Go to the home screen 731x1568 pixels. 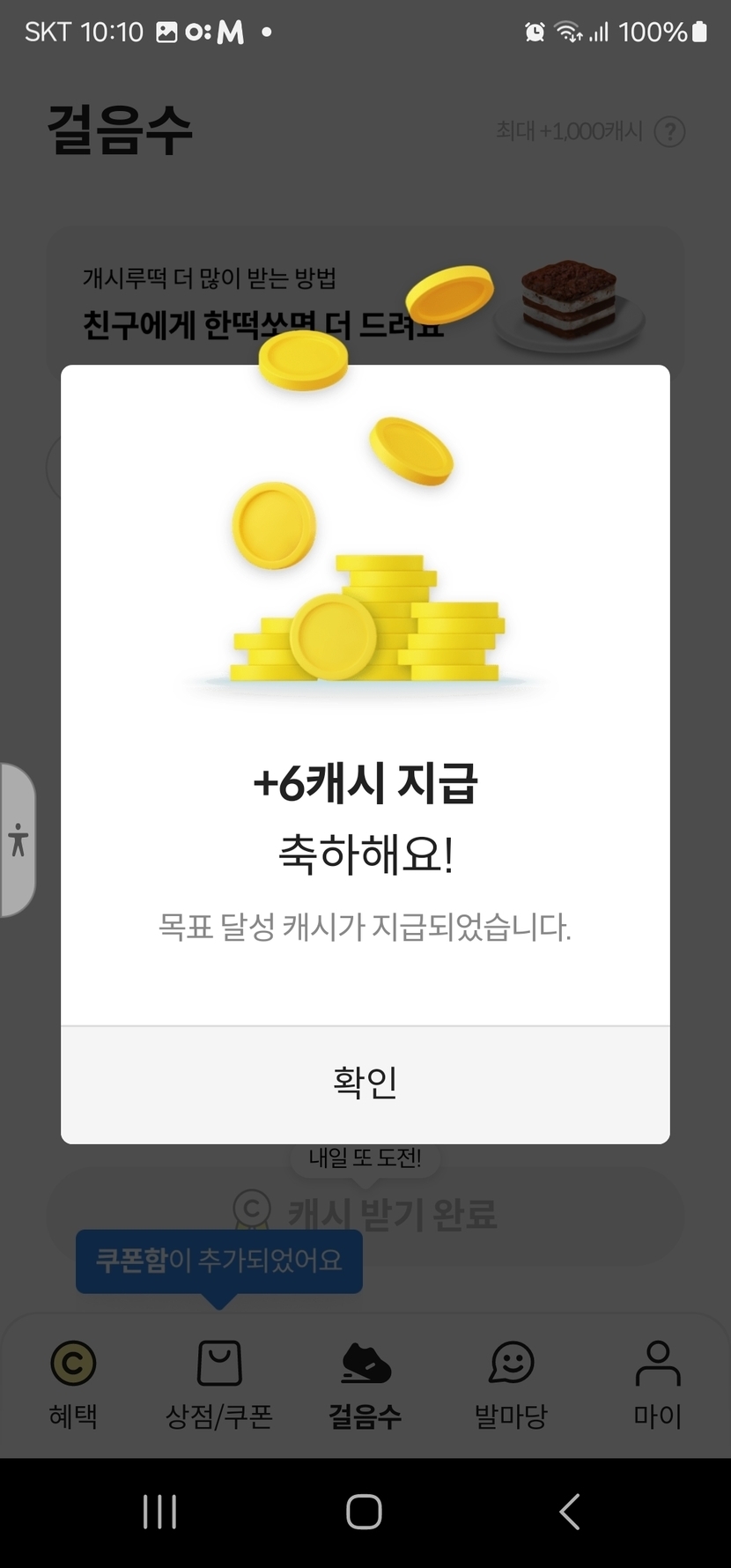coord(364,1512)
